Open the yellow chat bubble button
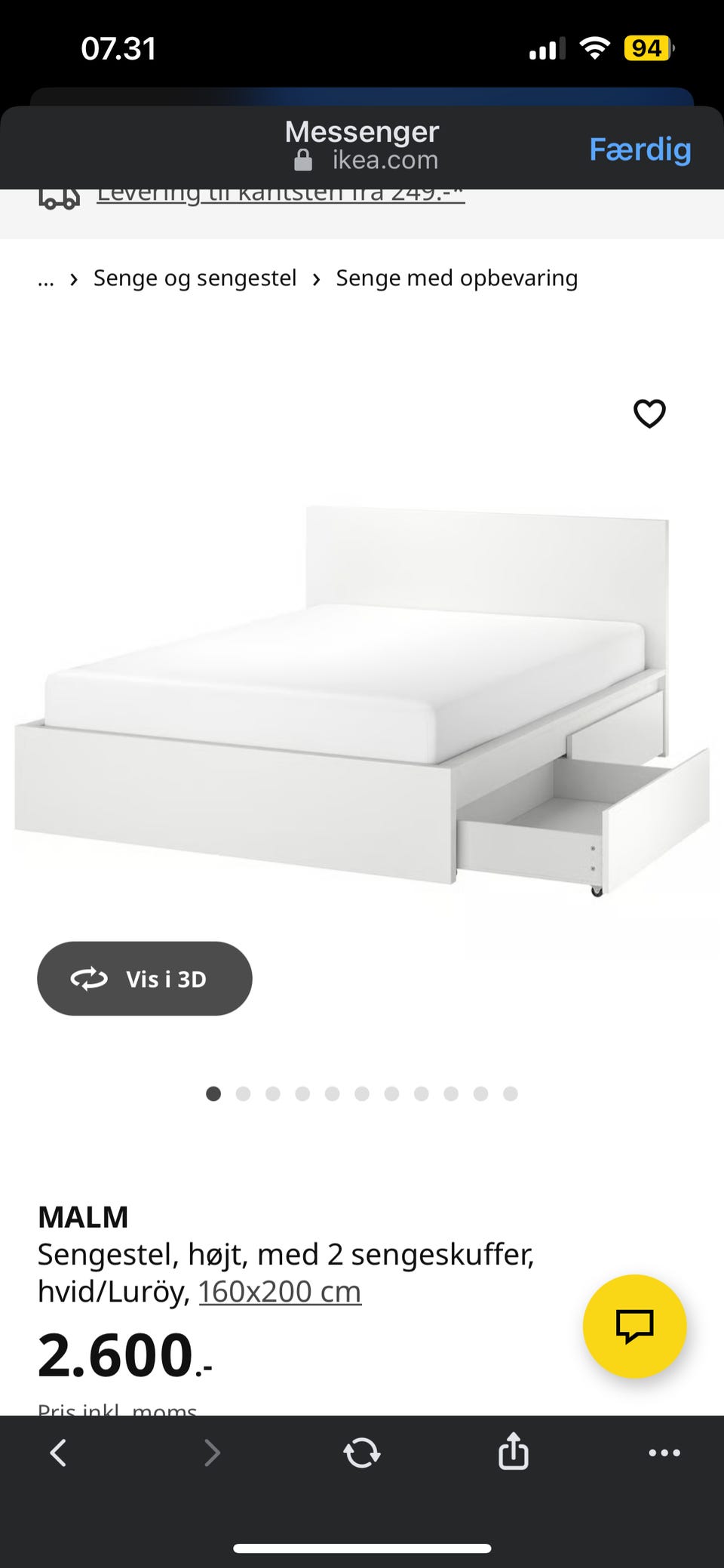Viewport: 724px width, 1568px height. (635, 1326)
